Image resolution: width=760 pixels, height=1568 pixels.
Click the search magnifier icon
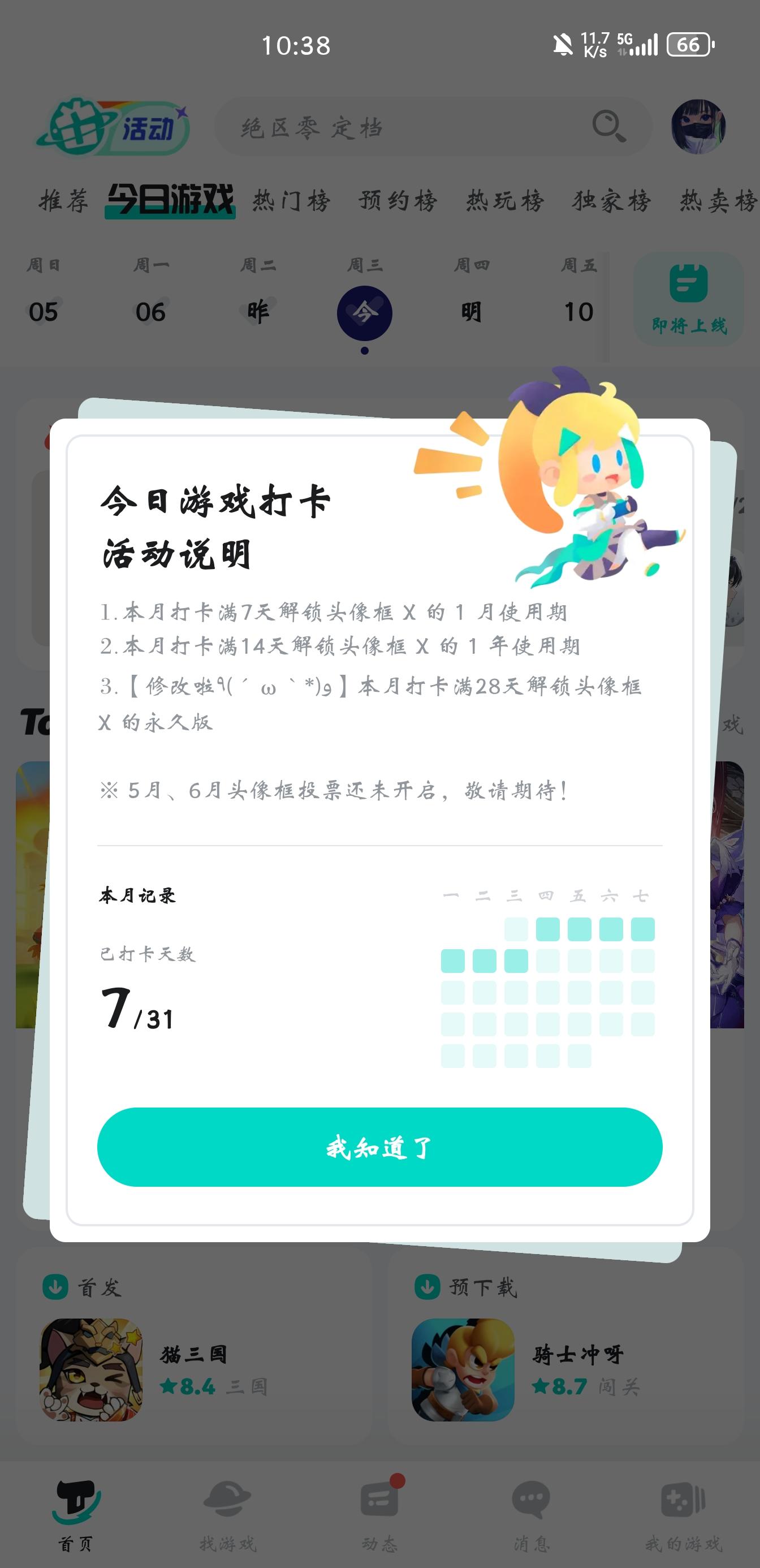point(607,126)
